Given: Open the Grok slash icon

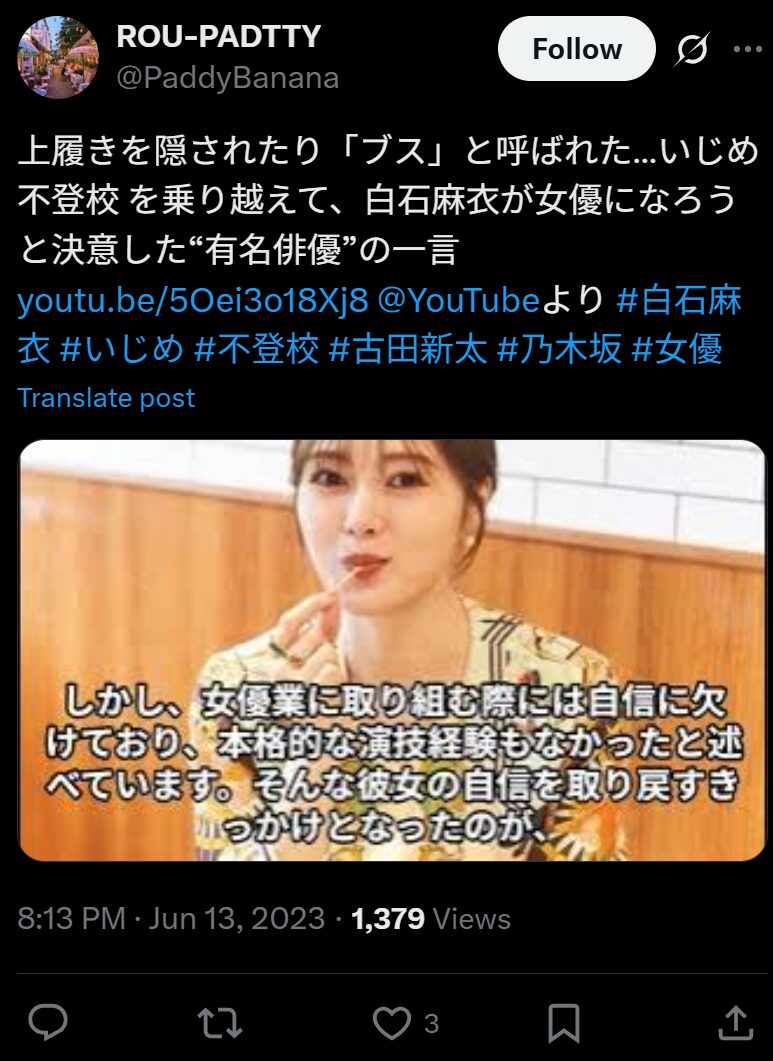Looking at the screenshot, I should [692, 49].
